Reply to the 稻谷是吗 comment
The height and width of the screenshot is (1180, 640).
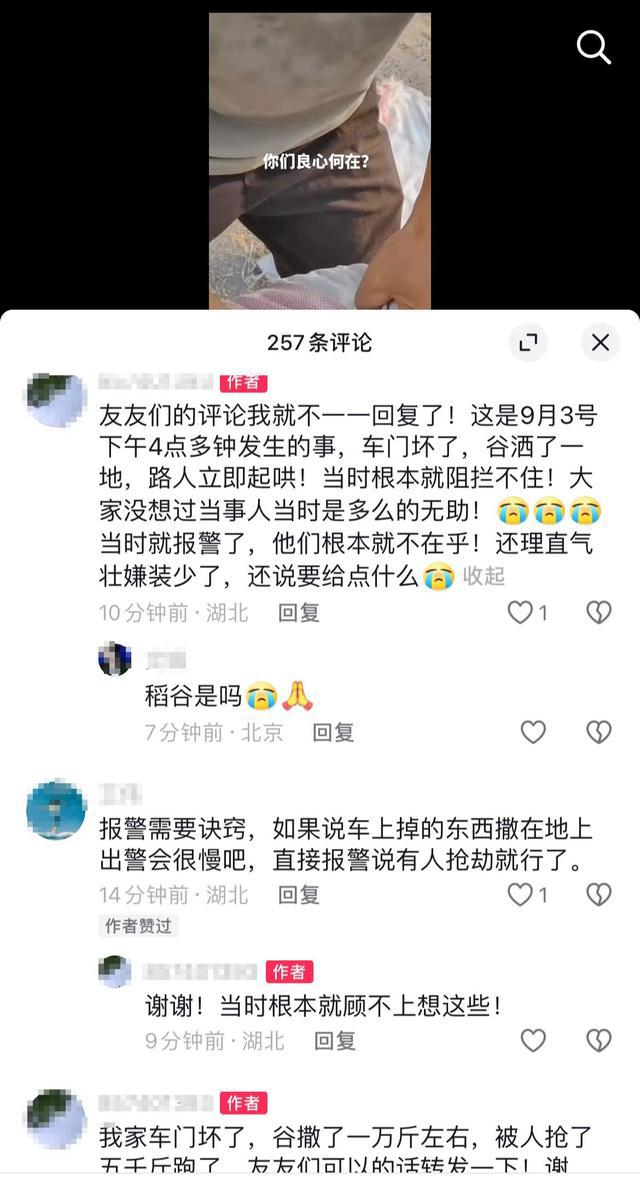pos(333,733)
